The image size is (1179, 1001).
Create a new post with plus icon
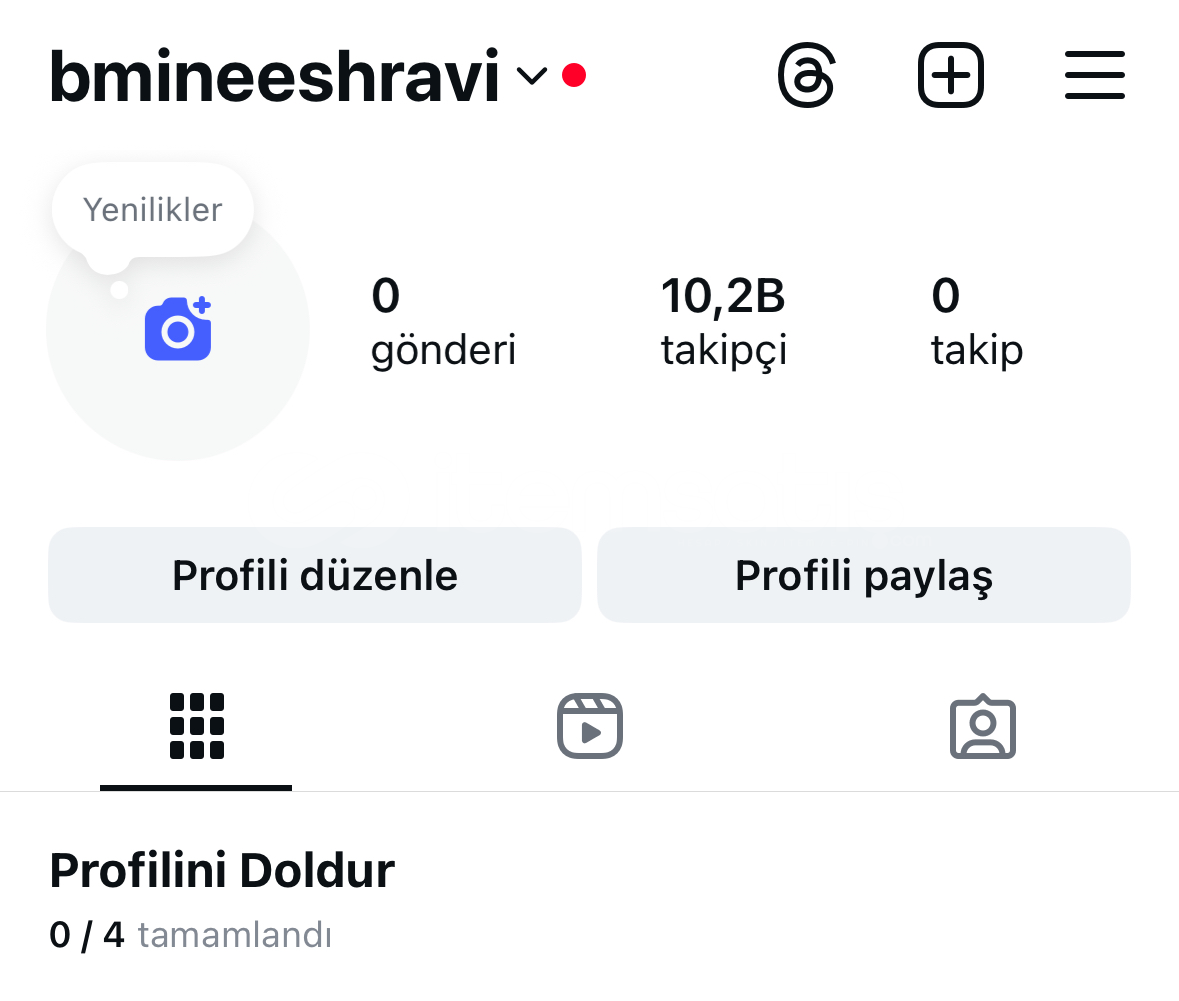pyautogui.click(x=950, y=76)
